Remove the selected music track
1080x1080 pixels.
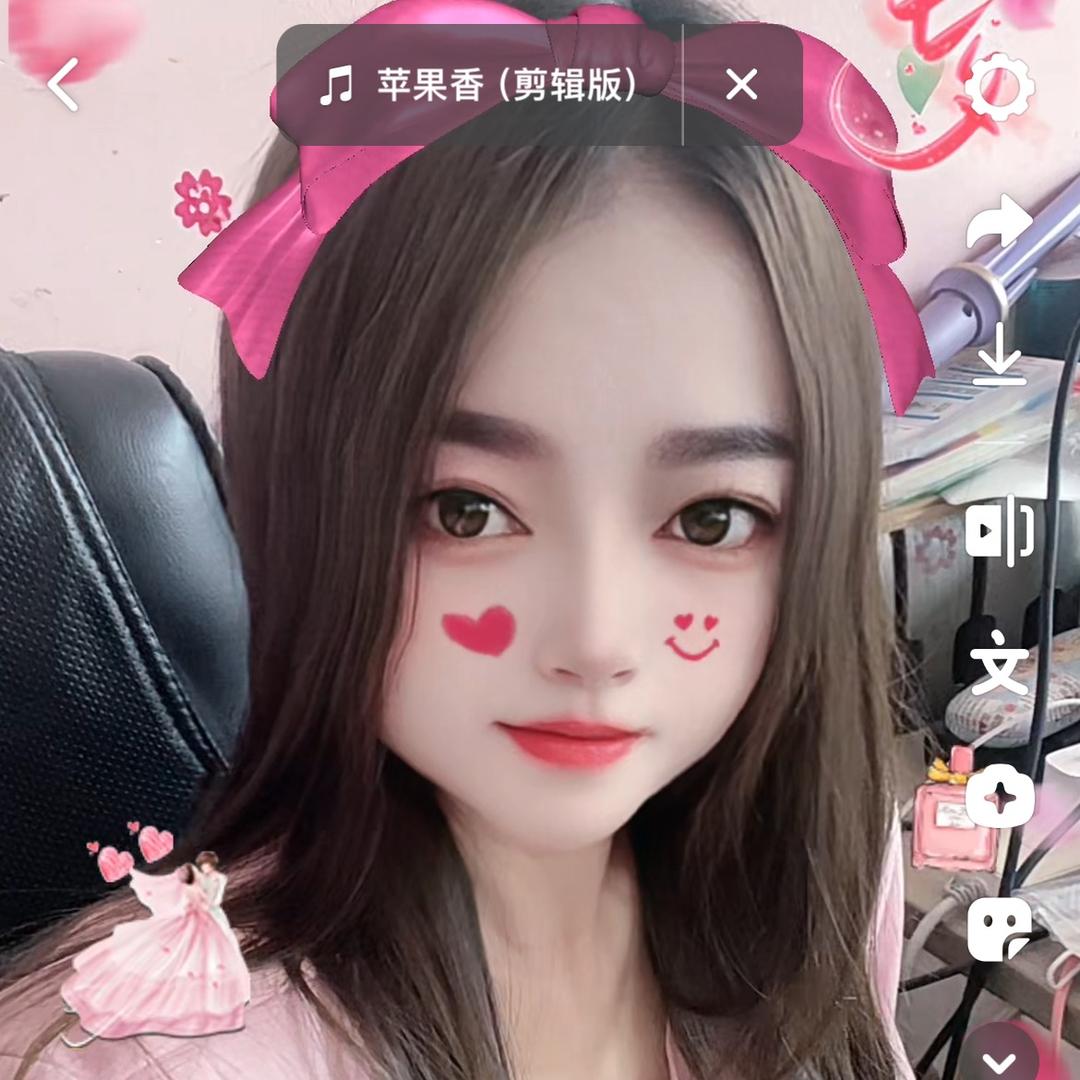pos(742,85)
